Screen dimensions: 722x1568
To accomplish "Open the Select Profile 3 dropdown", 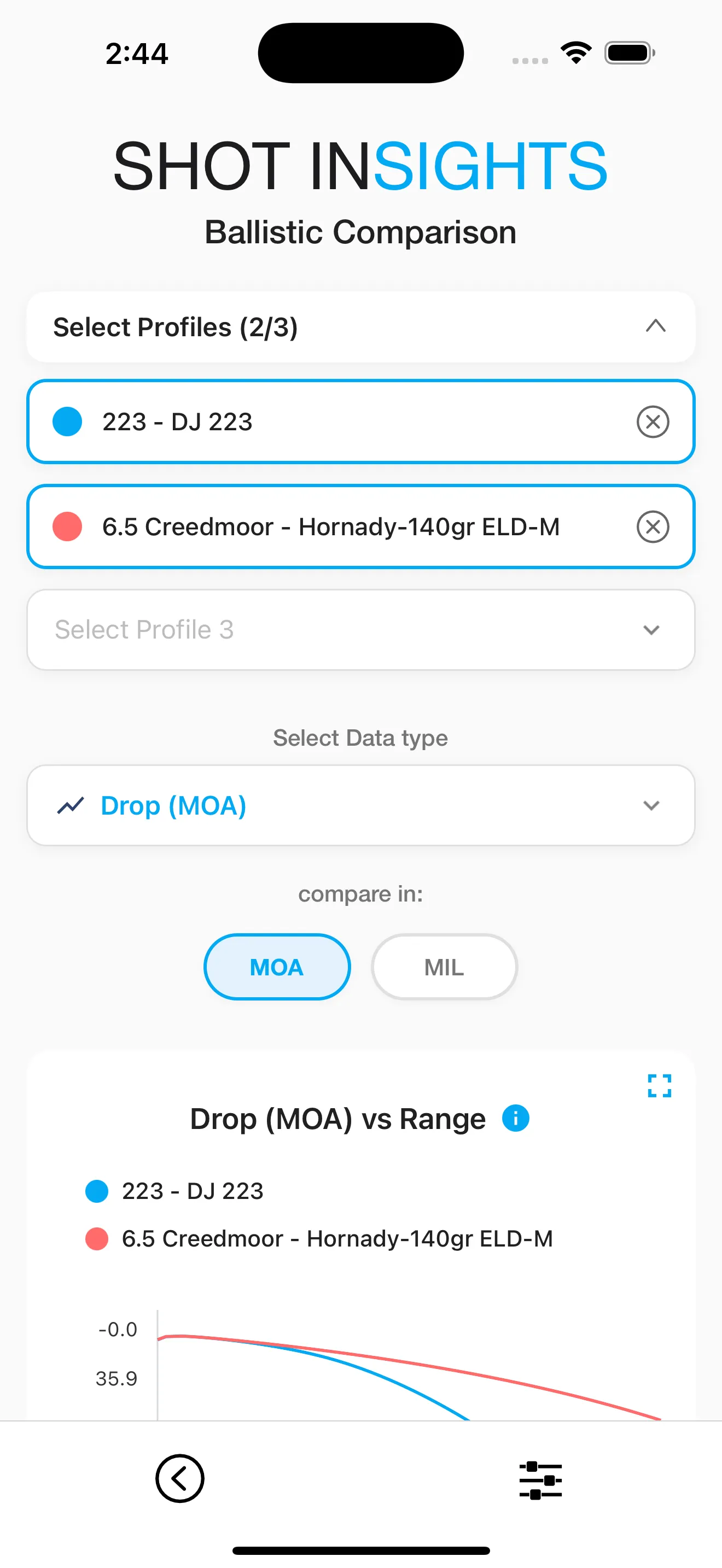I will pos(360,629).
